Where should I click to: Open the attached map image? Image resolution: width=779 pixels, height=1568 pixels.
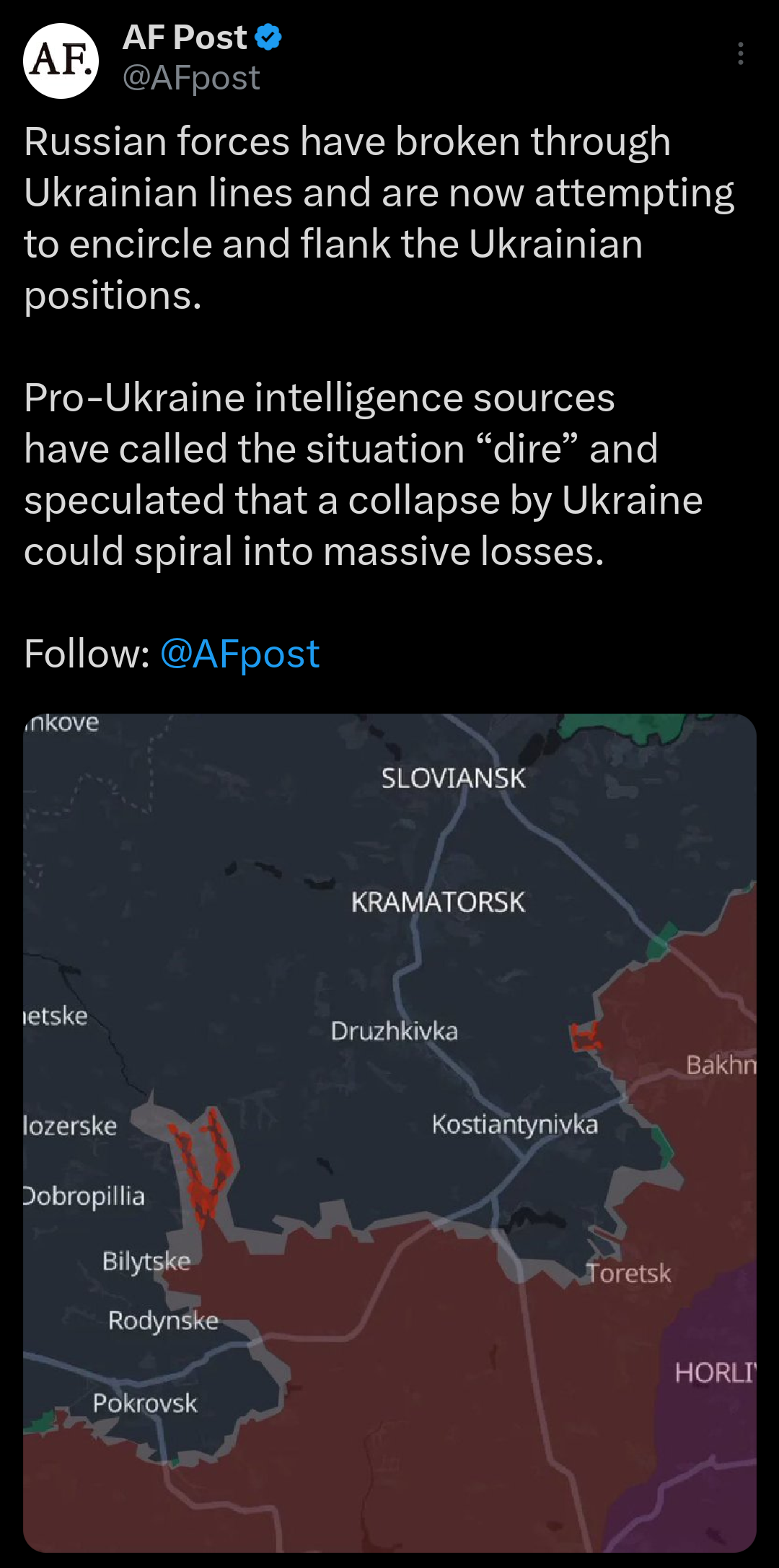coord(389,1131)
